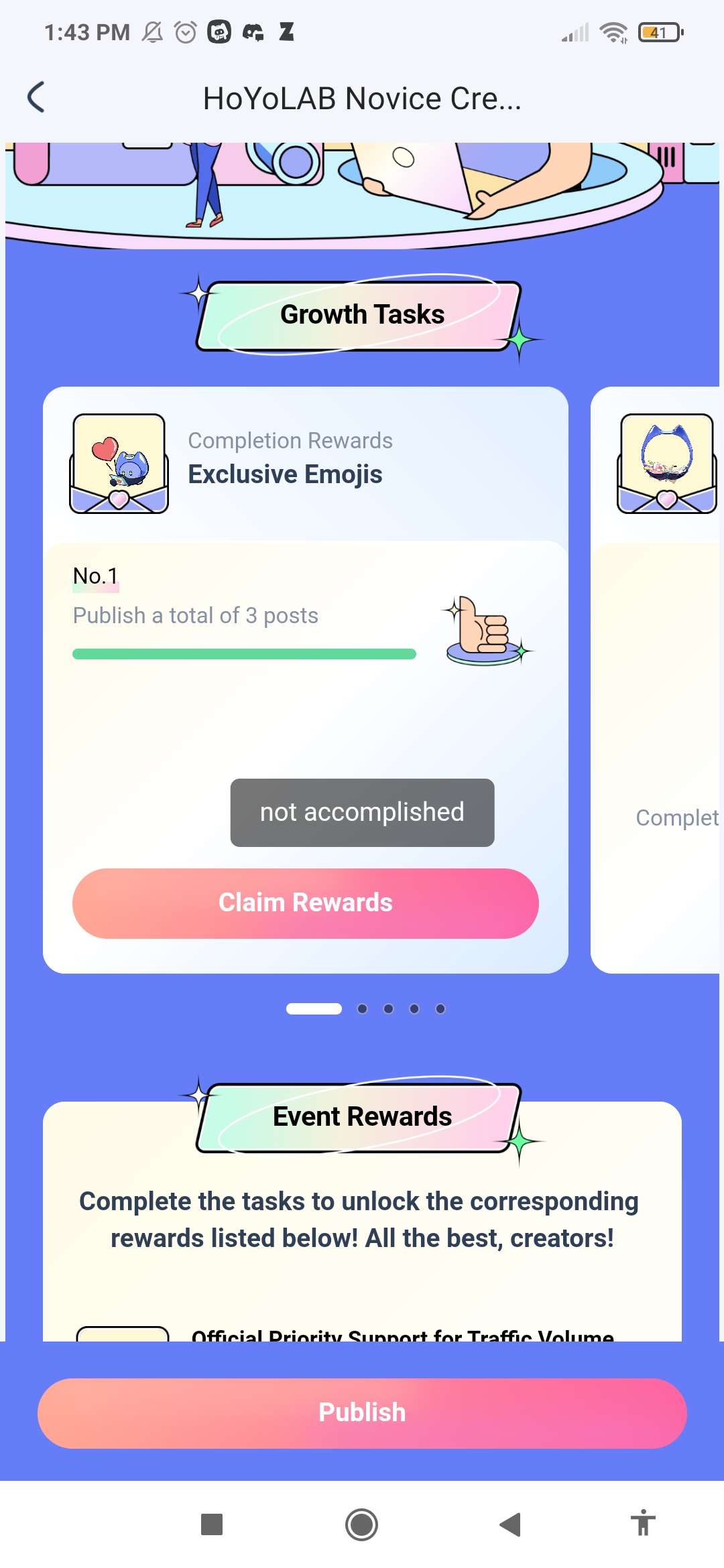Go to the Android home screen
The height and width of the screenshot is (1568, 724).
(361, 1524)
